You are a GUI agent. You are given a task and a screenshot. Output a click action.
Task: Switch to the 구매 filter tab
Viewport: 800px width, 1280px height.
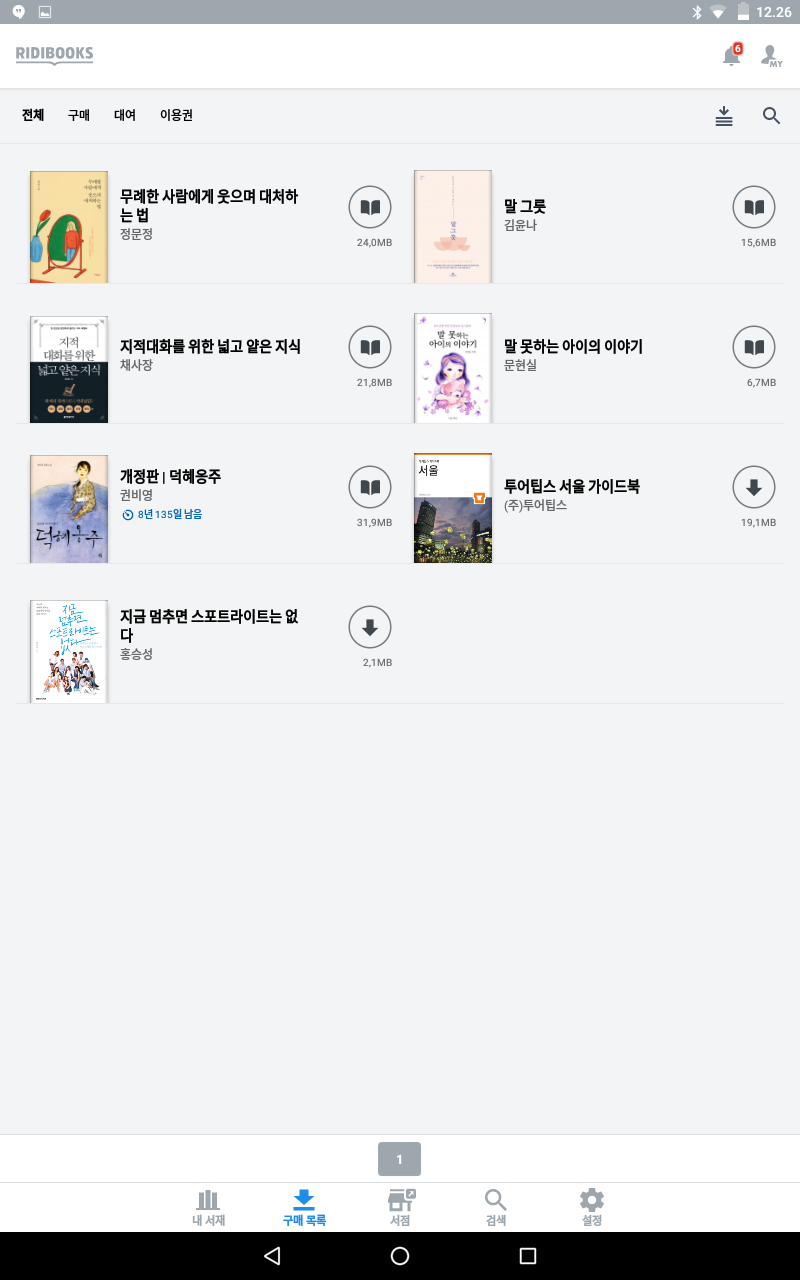click(x=79, y=115)
